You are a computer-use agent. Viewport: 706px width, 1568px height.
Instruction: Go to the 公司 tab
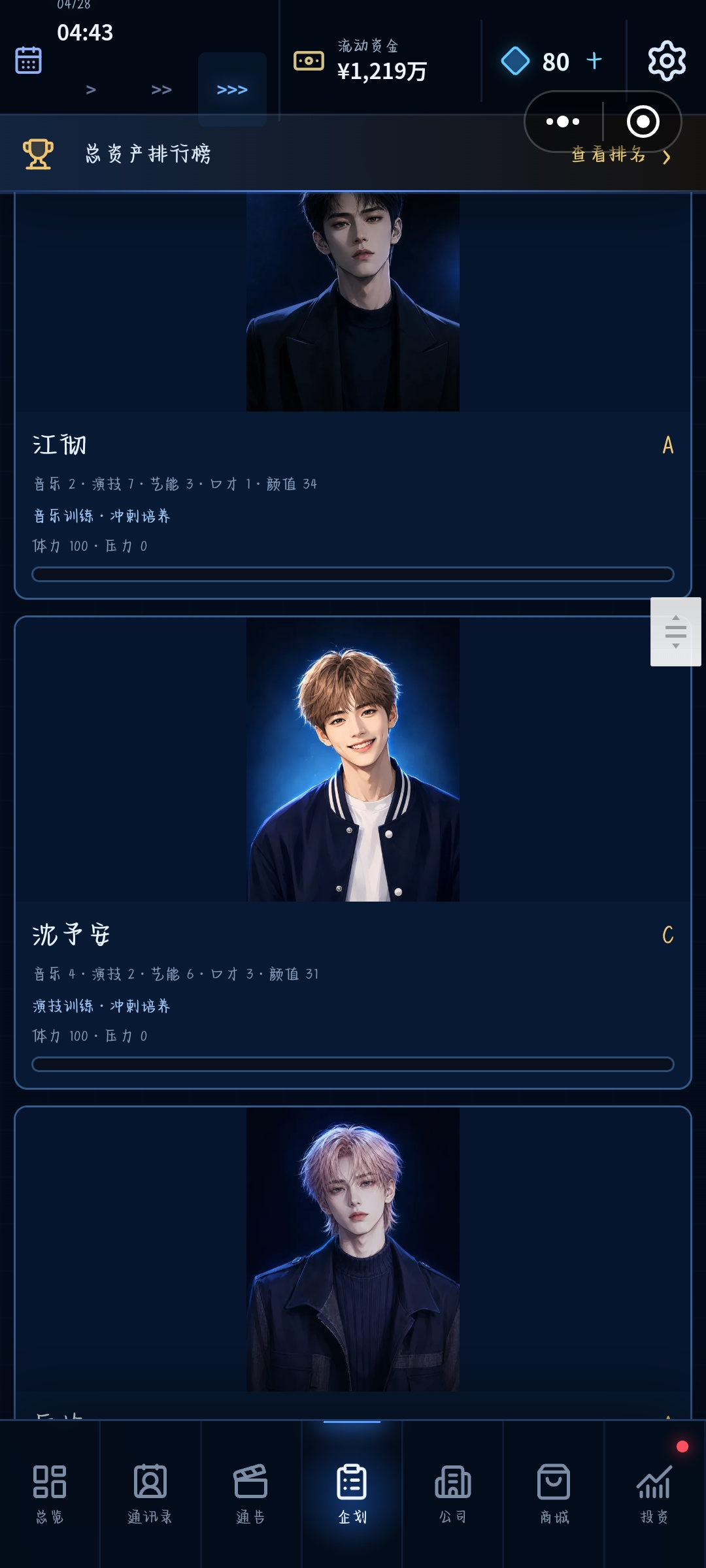click(453, 1494)
